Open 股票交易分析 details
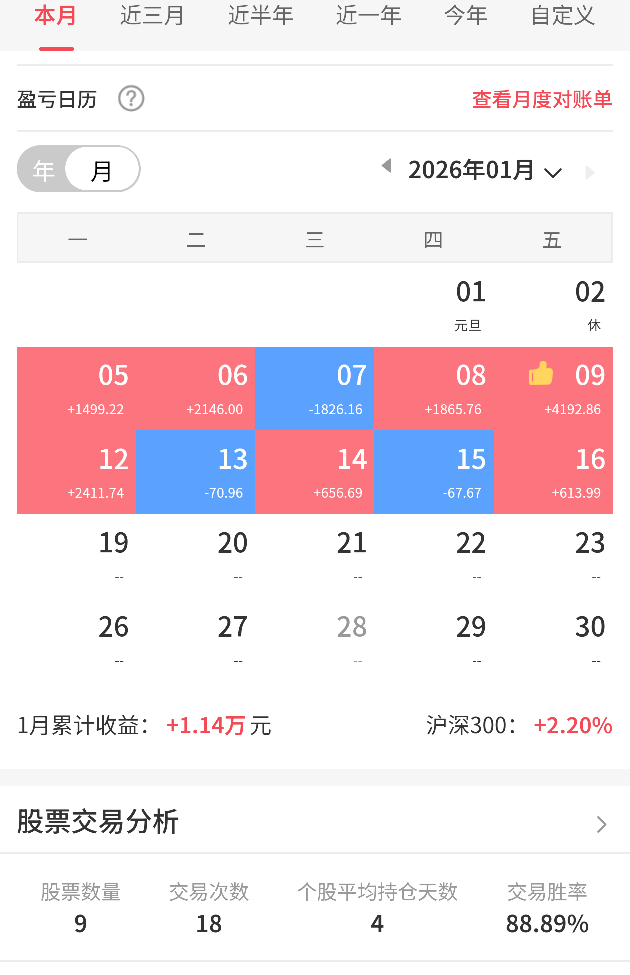The image size is (630, 975). pyautogui.click(x=314, y=823)
